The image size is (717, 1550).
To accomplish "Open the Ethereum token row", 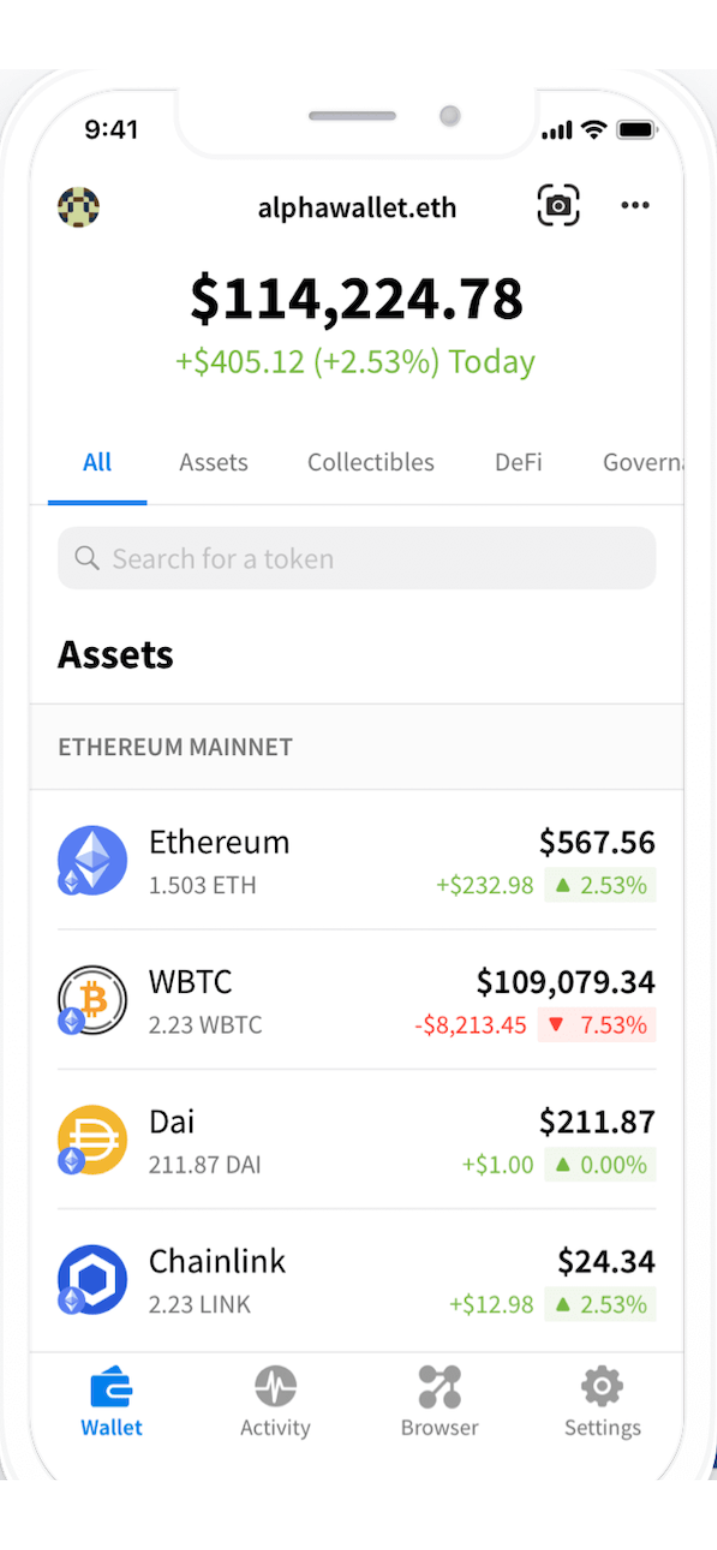I will tap(356, 860).
